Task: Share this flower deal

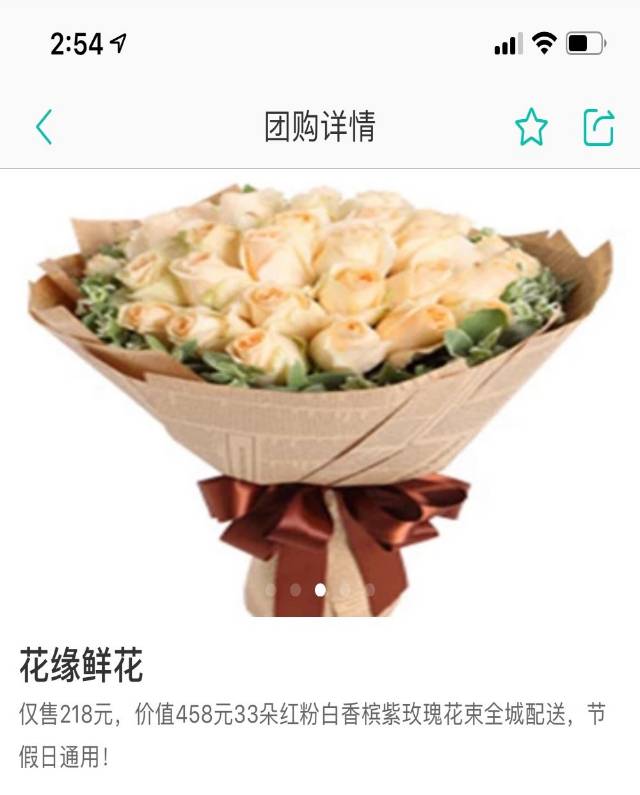Action: point(598,127)
